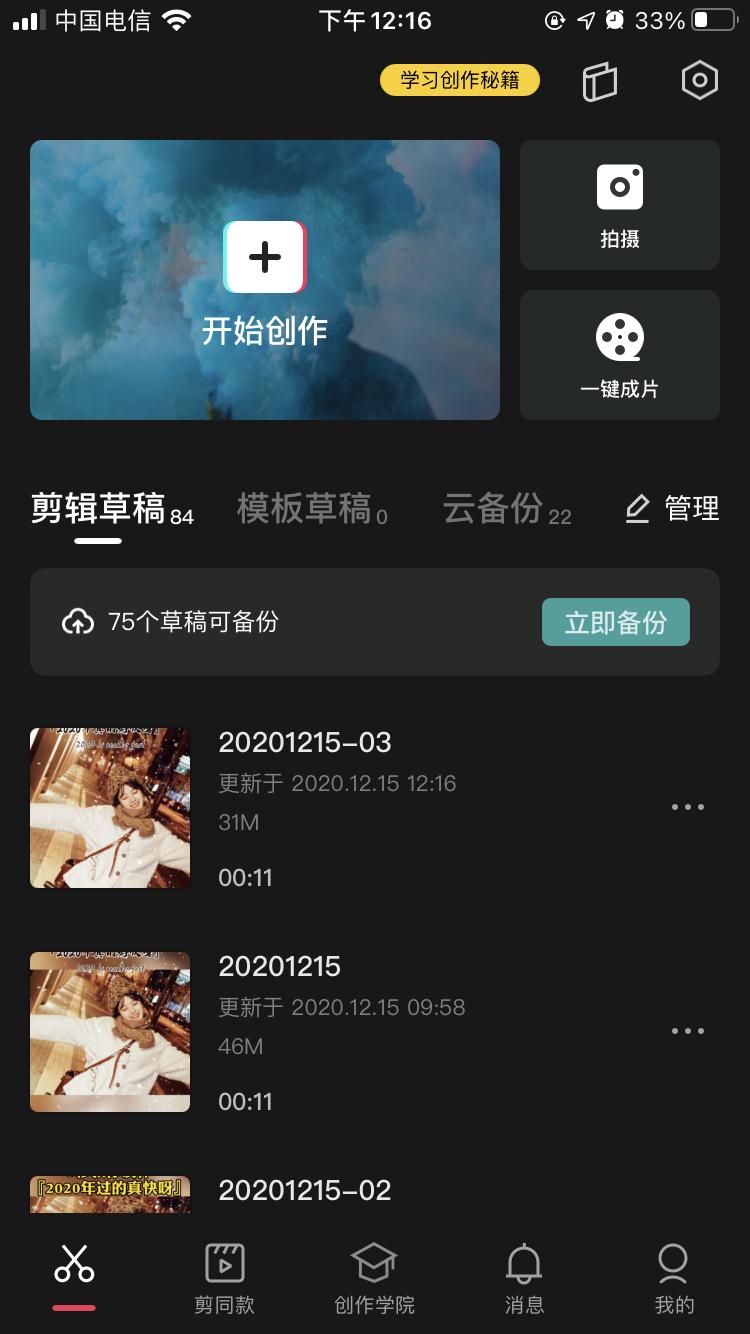Viewport: 750px width, 1334px height.
Task: Open the more menu for draft 20201215
Action: point(687,1031)
